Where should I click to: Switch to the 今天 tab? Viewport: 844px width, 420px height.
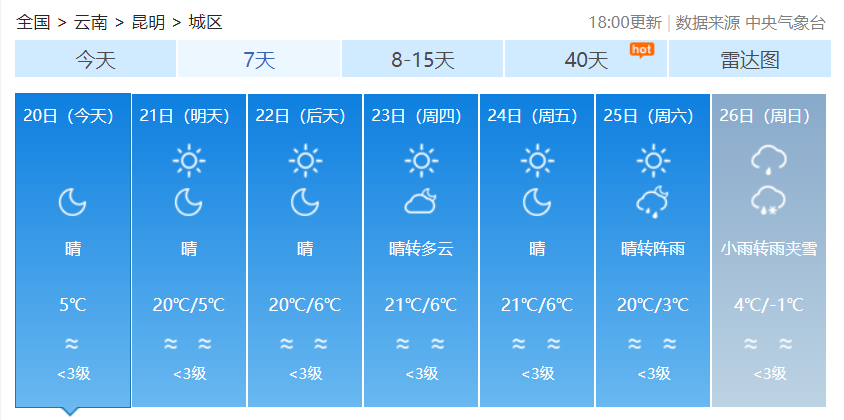point(96,60)
